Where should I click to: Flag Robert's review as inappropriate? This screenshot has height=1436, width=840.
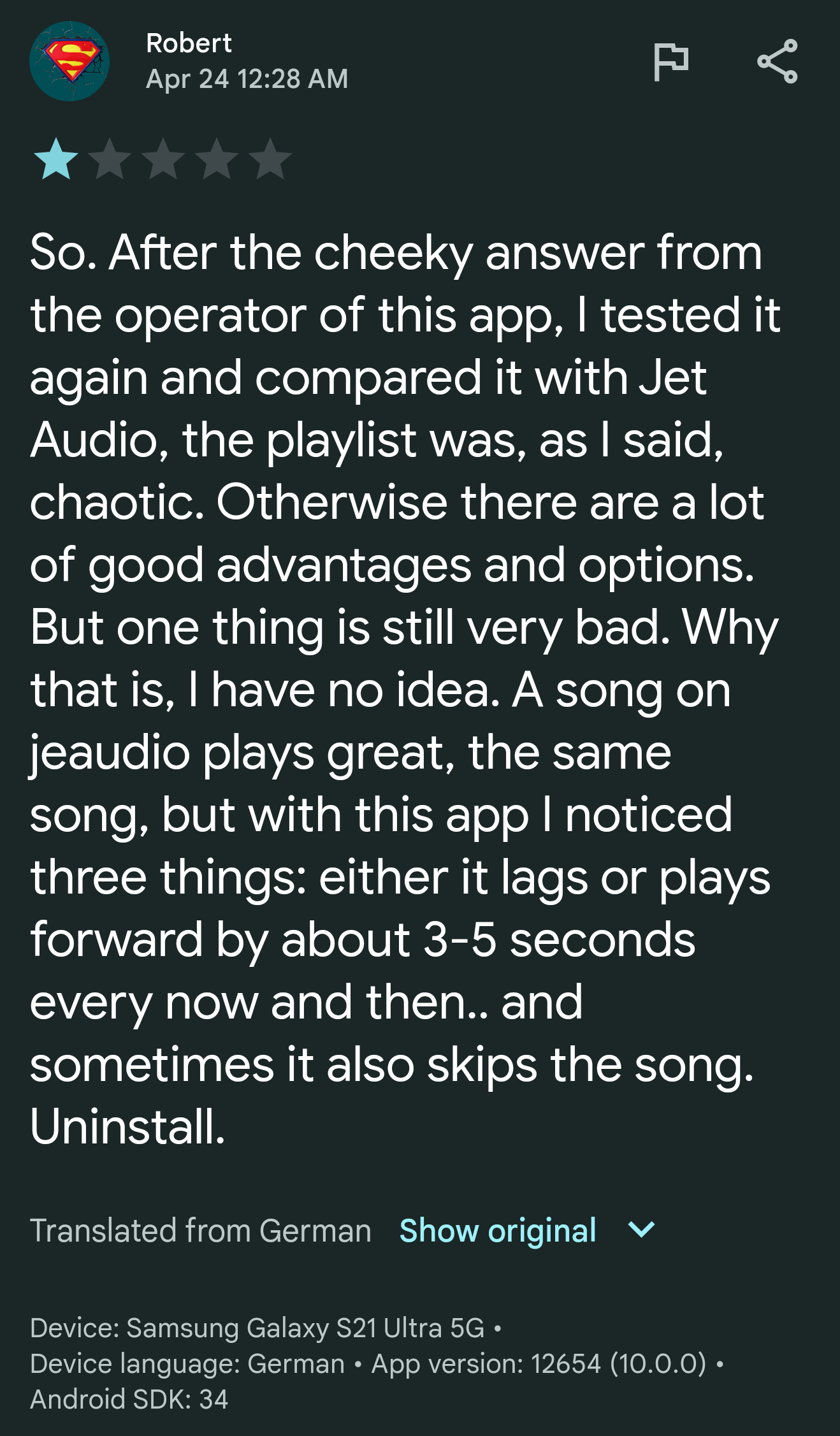(x=671, y=62)
